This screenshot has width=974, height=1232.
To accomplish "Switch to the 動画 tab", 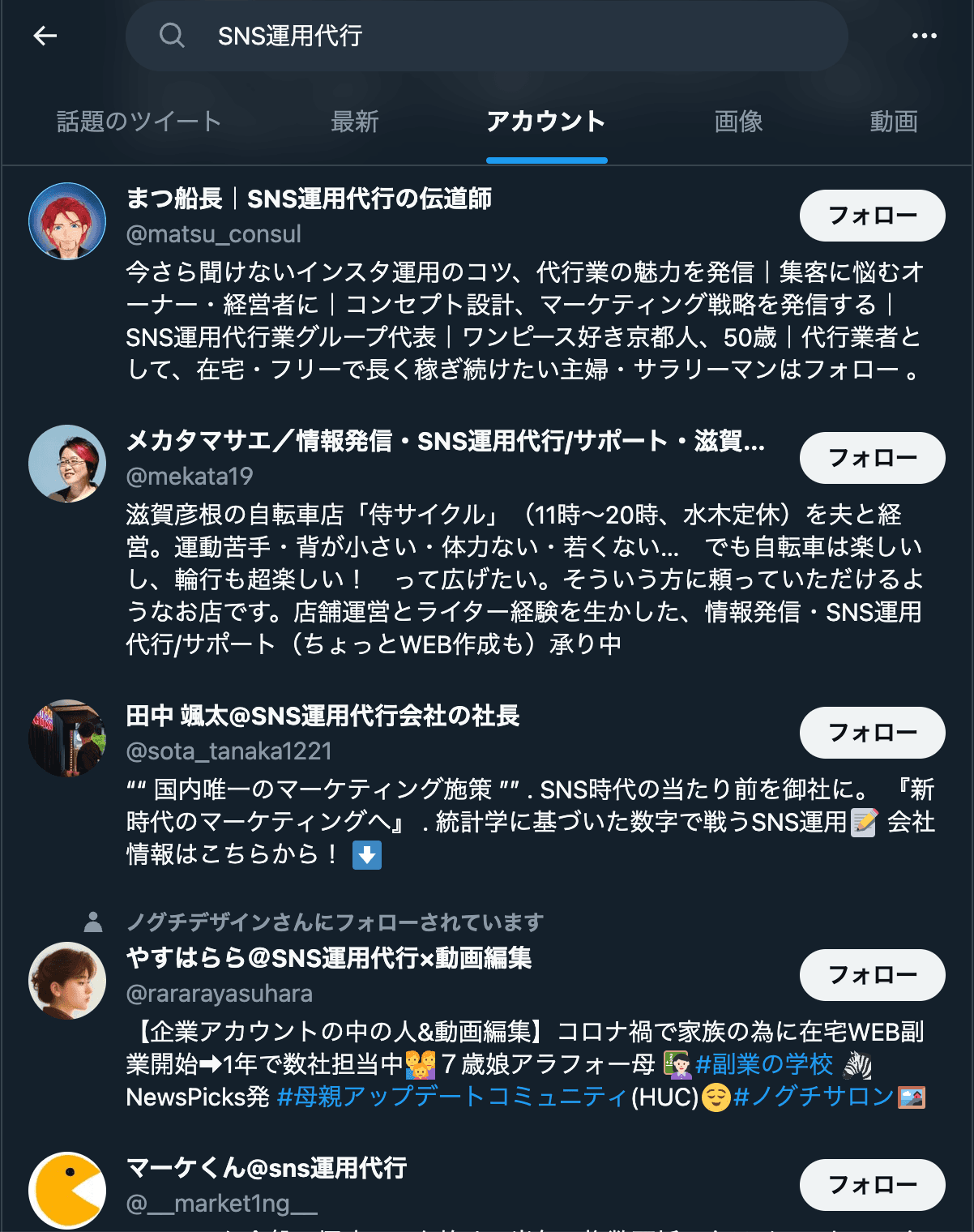I will pos(893,122).
